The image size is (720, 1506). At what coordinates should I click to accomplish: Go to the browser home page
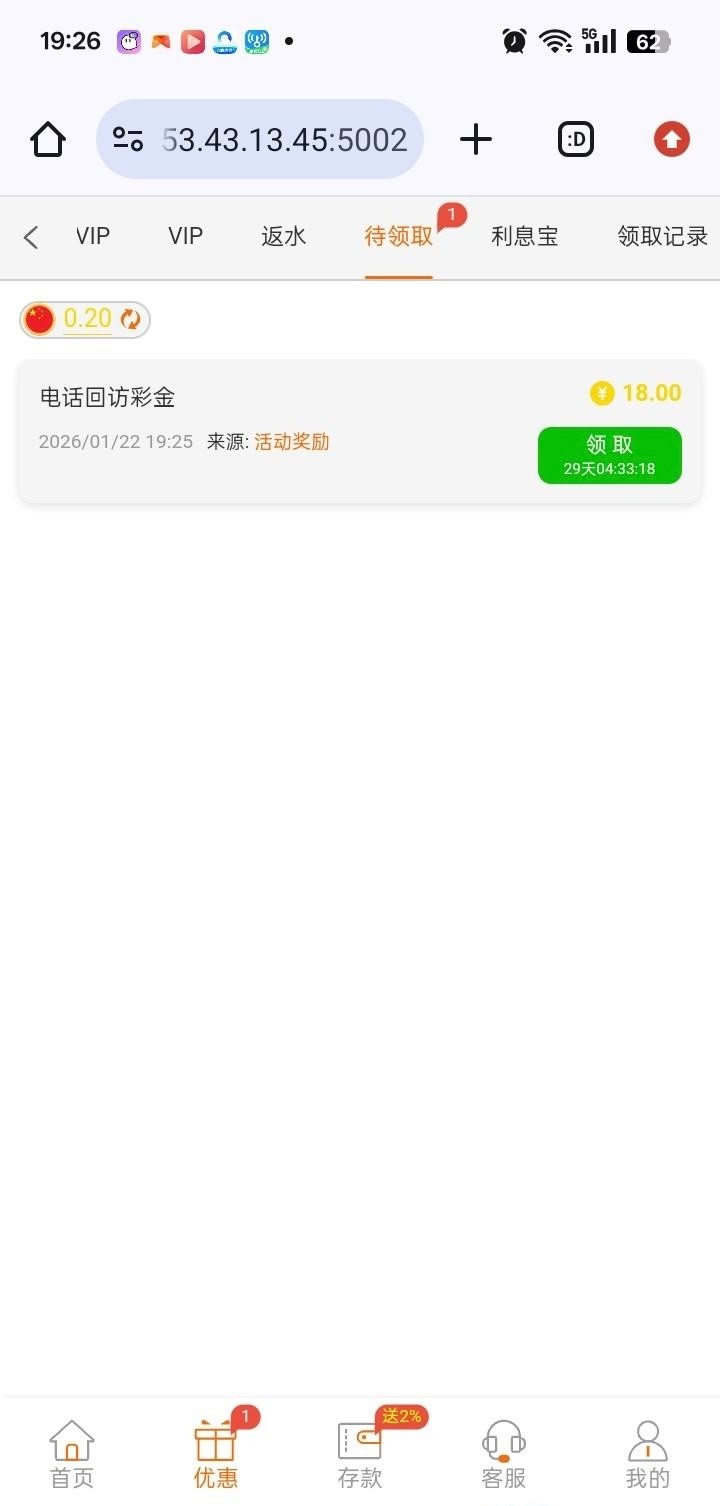(48, 139)
